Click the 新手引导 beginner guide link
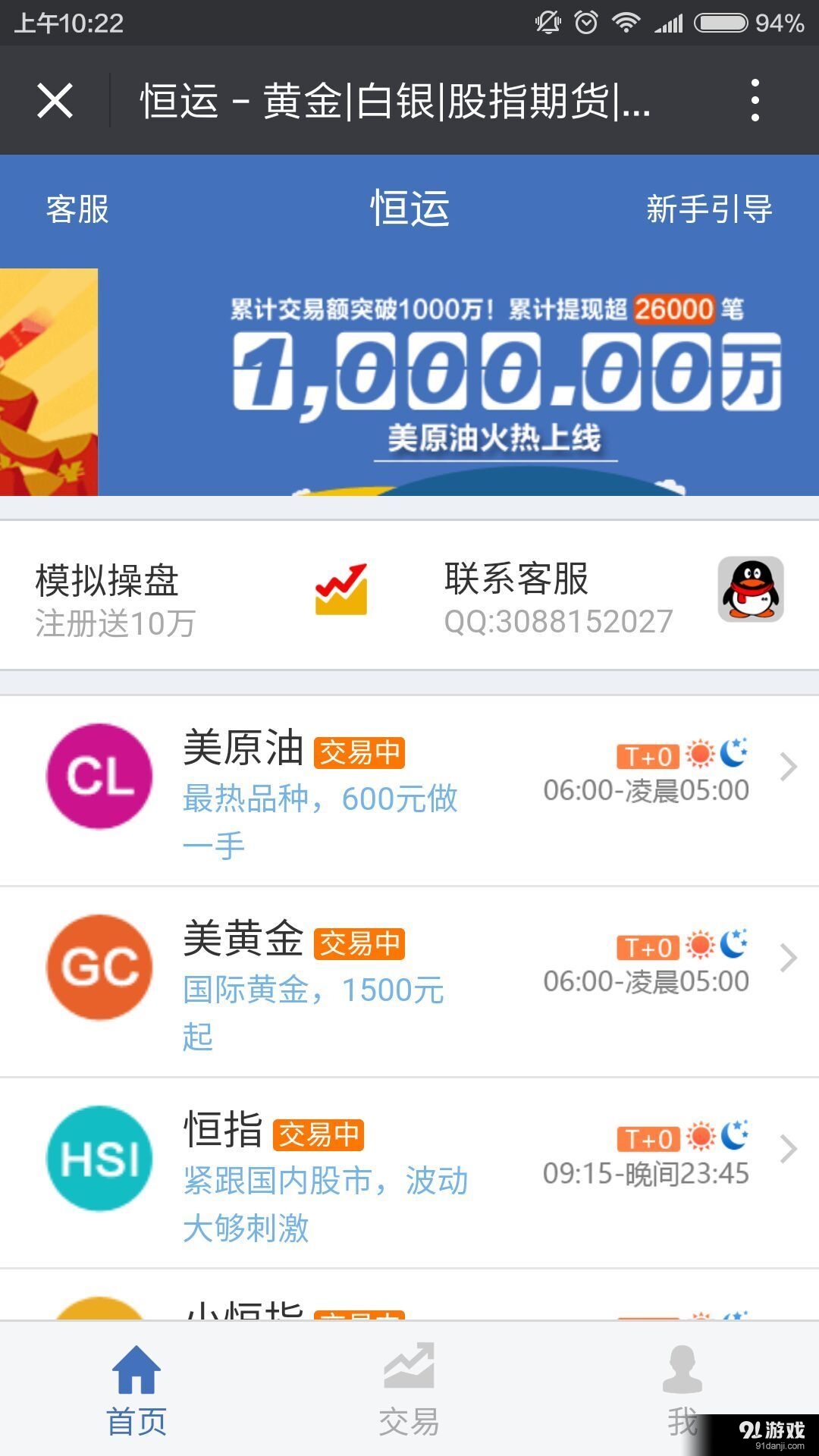Screen dimensions: 819x1456 (x=709, y=209)
